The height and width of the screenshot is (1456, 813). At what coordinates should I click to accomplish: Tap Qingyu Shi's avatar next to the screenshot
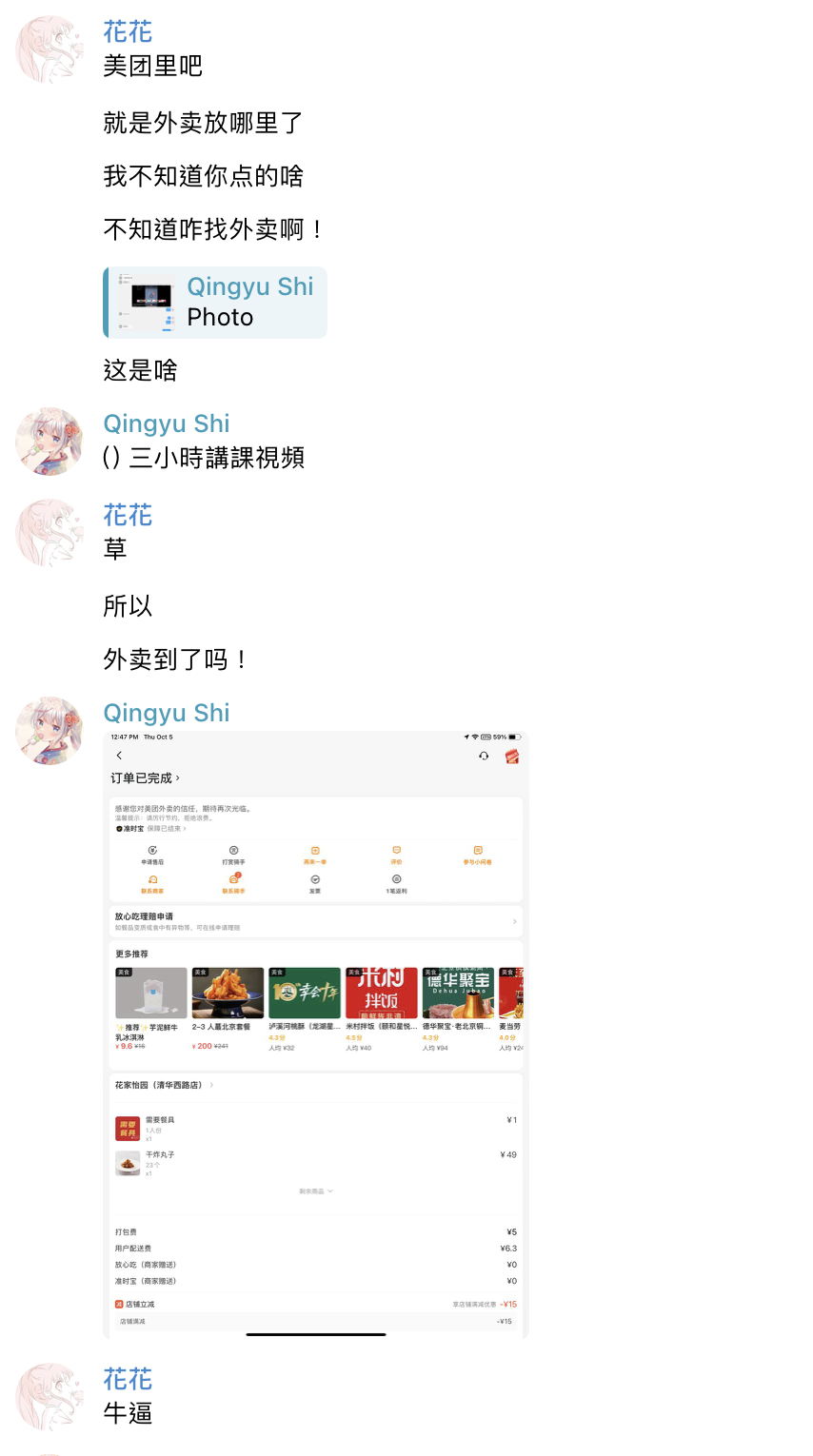[x=50, y=731]
